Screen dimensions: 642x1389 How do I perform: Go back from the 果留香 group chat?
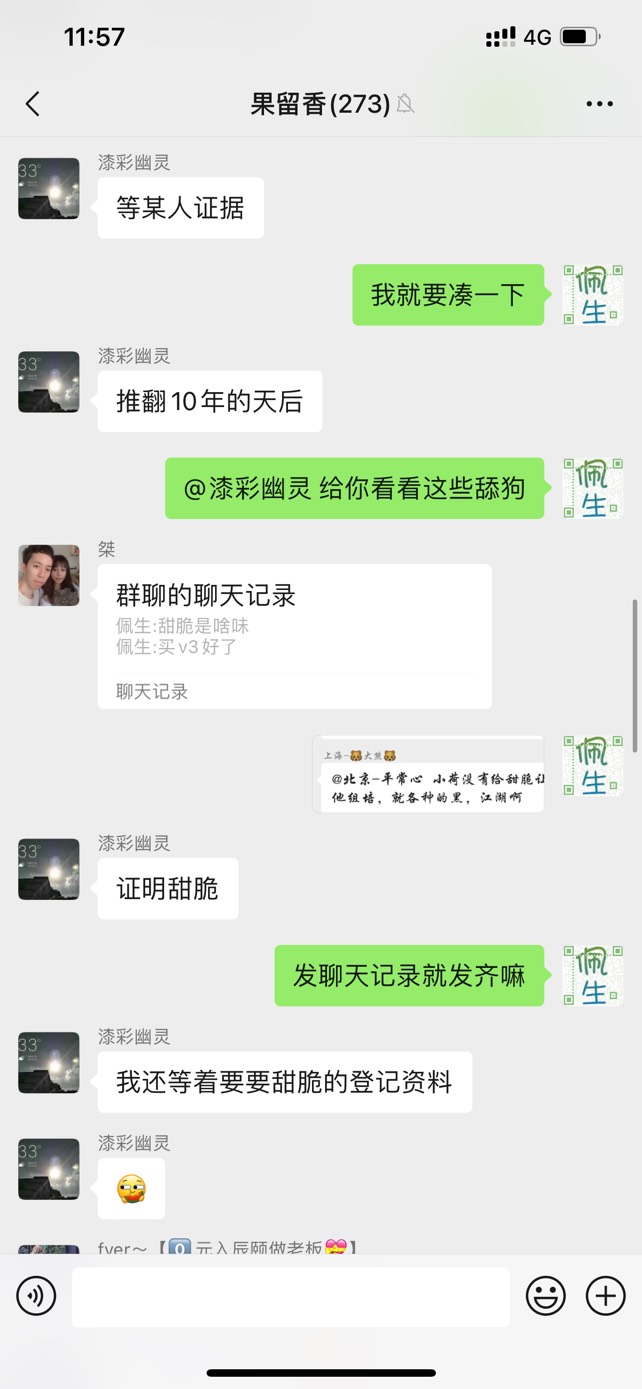(x=32, y=103)
